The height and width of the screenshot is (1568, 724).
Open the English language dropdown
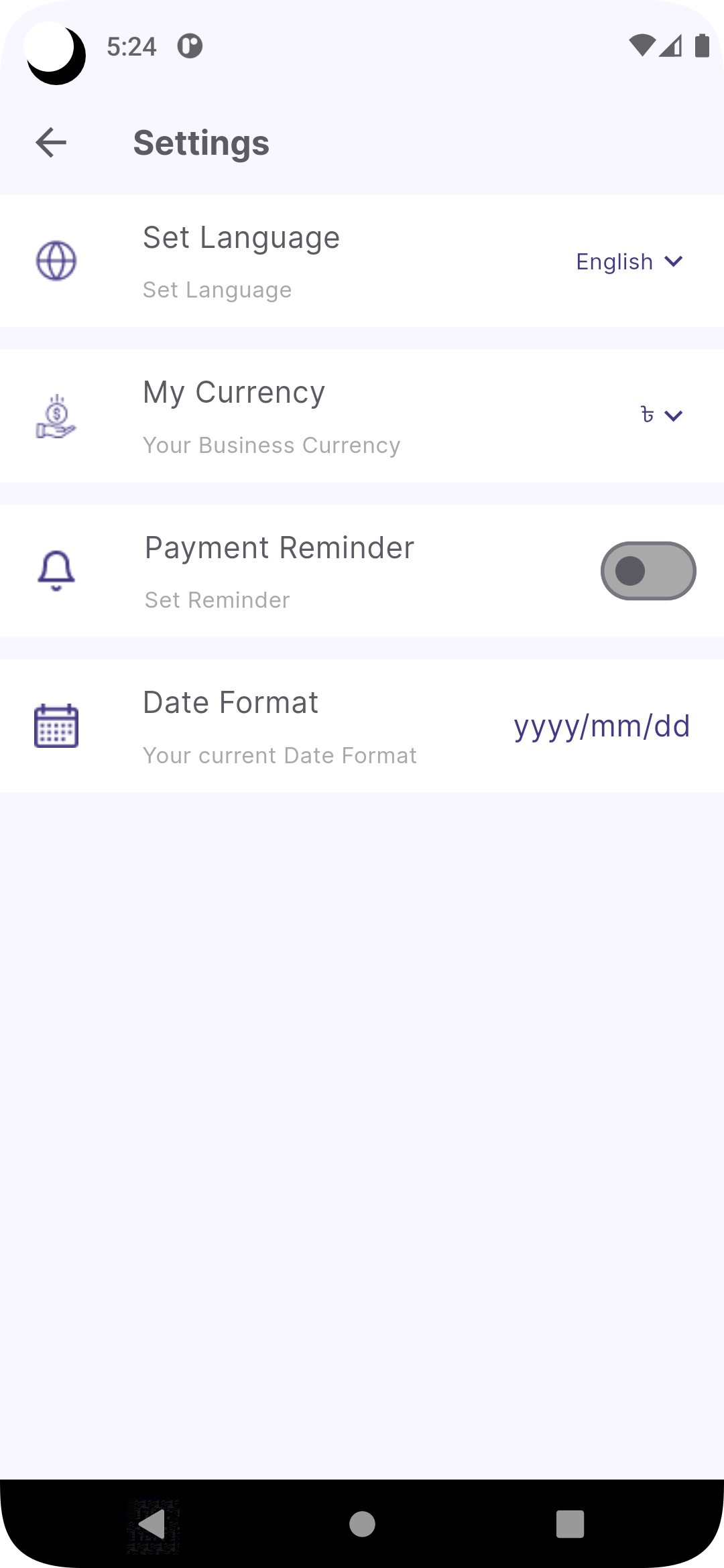click(x=629, y=261)
